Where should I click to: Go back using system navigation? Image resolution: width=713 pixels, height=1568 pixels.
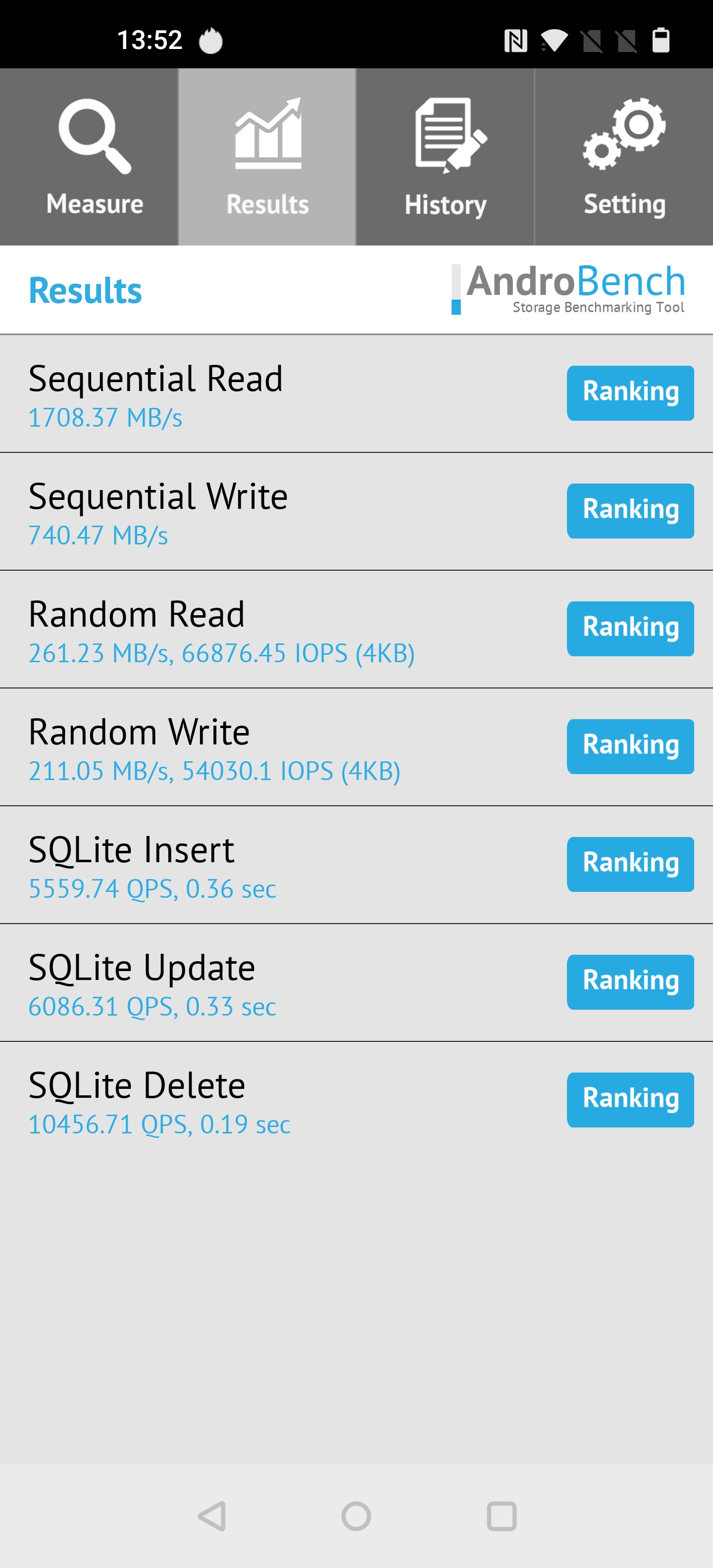click(212, 1516)
